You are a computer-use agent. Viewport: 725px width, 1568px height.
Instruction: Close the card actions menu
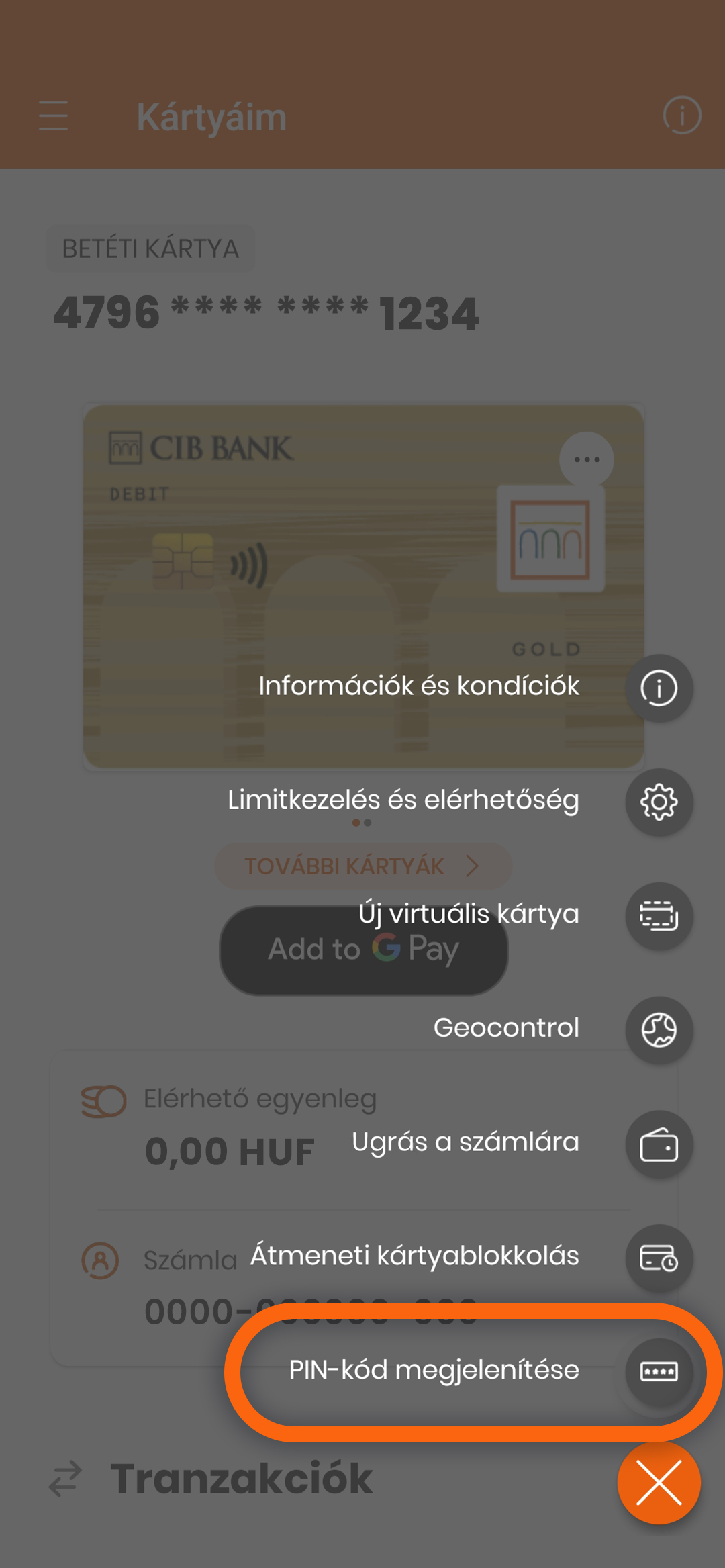tap(659, 1483)
